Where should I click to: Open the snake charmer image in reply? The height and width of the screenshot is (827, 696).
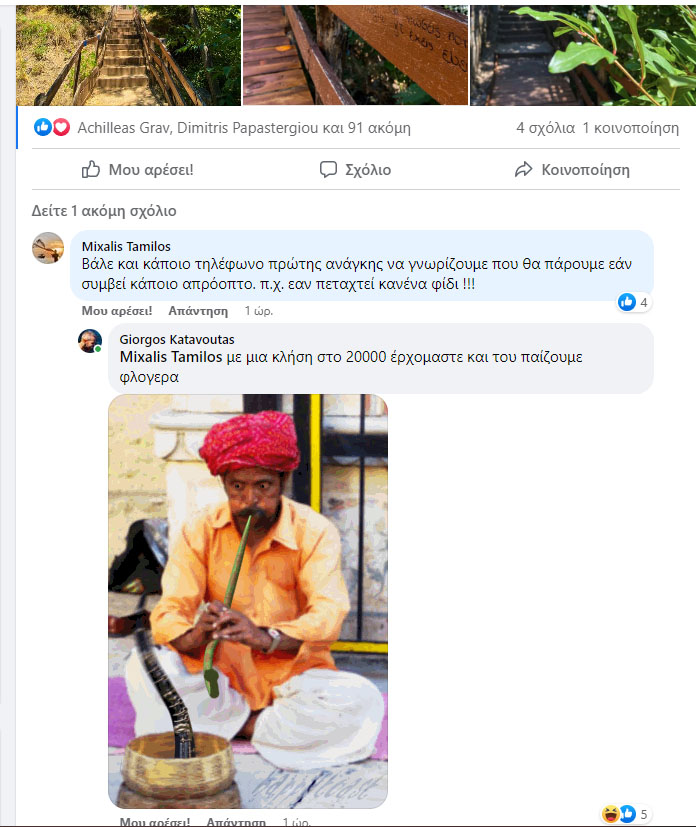247,600
